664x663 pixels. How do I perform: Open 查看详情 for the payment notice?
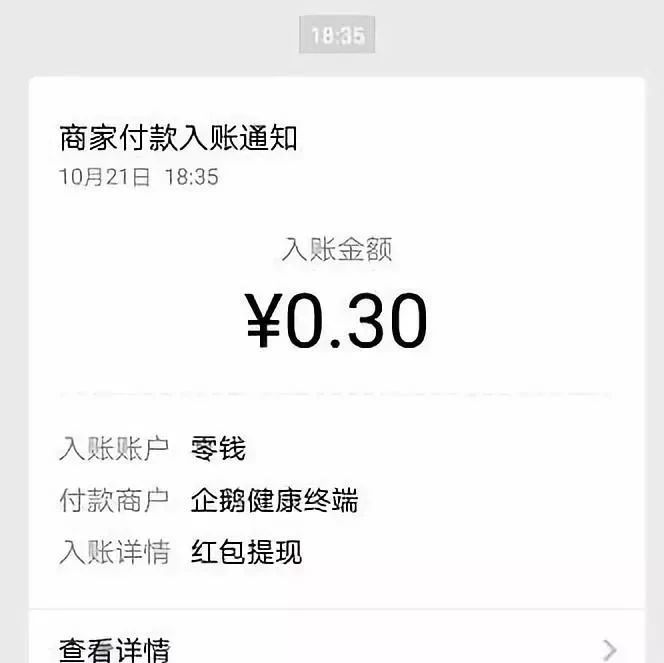[115, 647]
